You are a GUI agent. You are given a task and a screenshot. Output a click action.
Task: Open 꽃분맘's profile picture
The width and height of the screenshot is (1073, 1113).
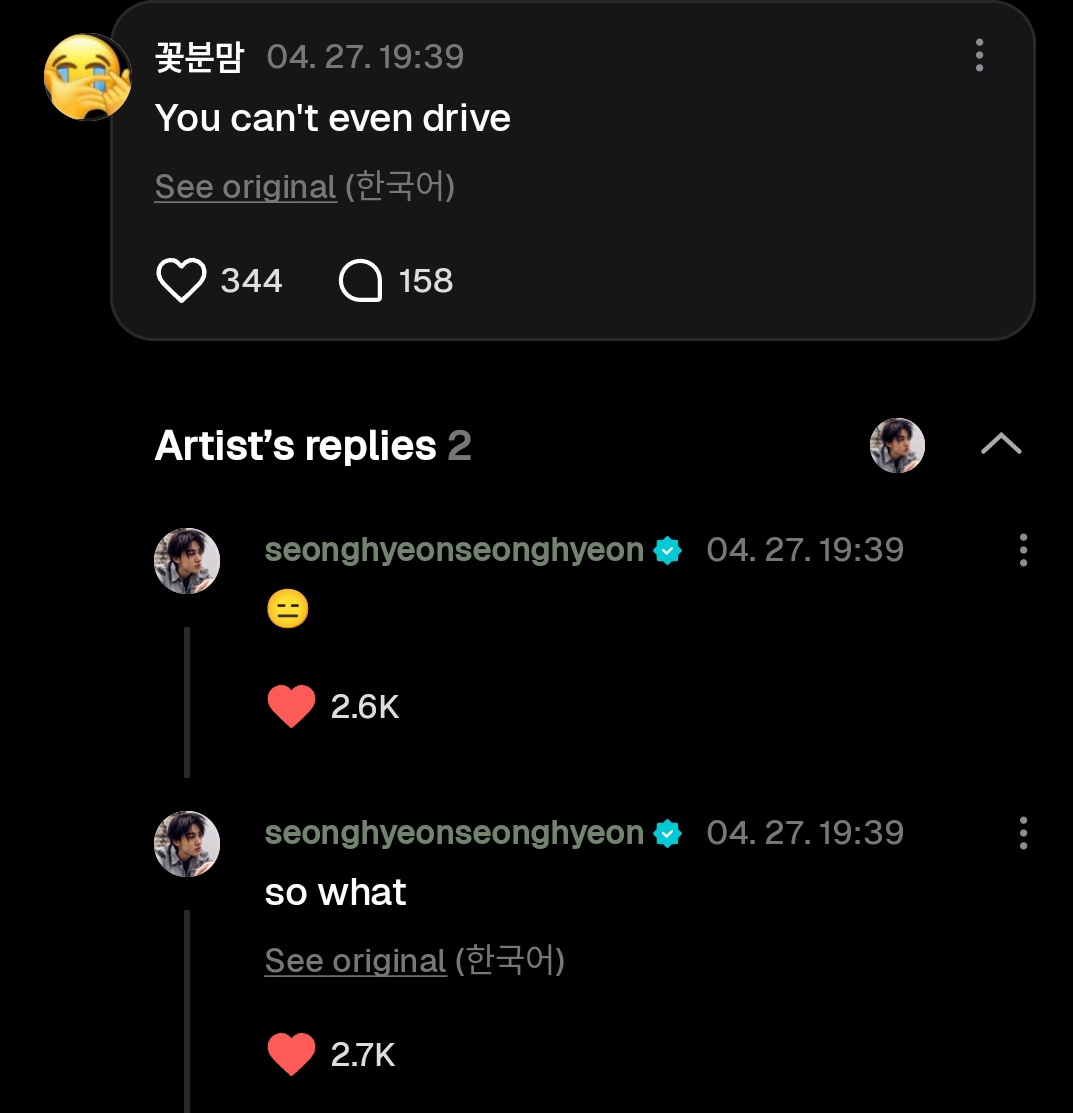click(88, 76)
